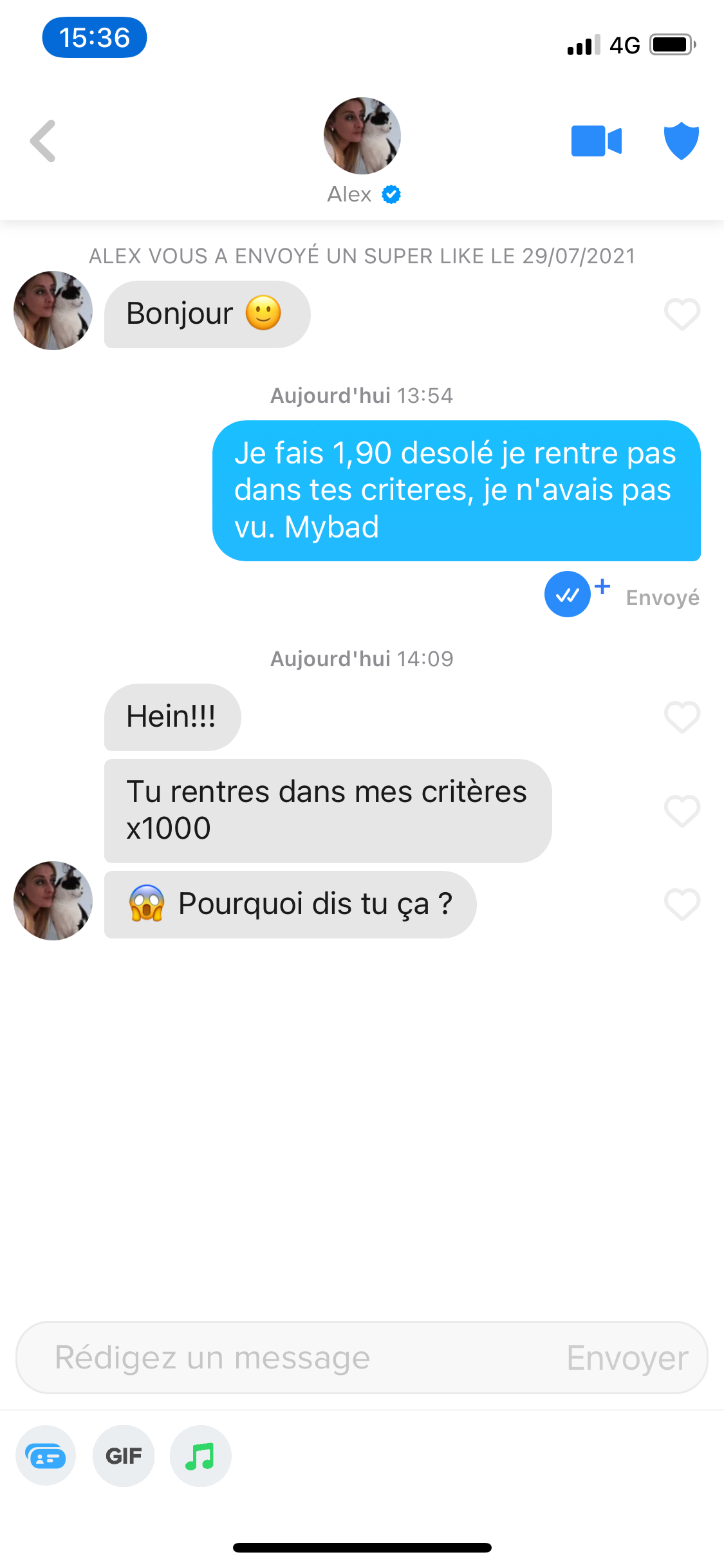The height and width of the screenshot is (1568, 724).
Task: Tap the Envoyer send button
Action: tap(627, 1358)
